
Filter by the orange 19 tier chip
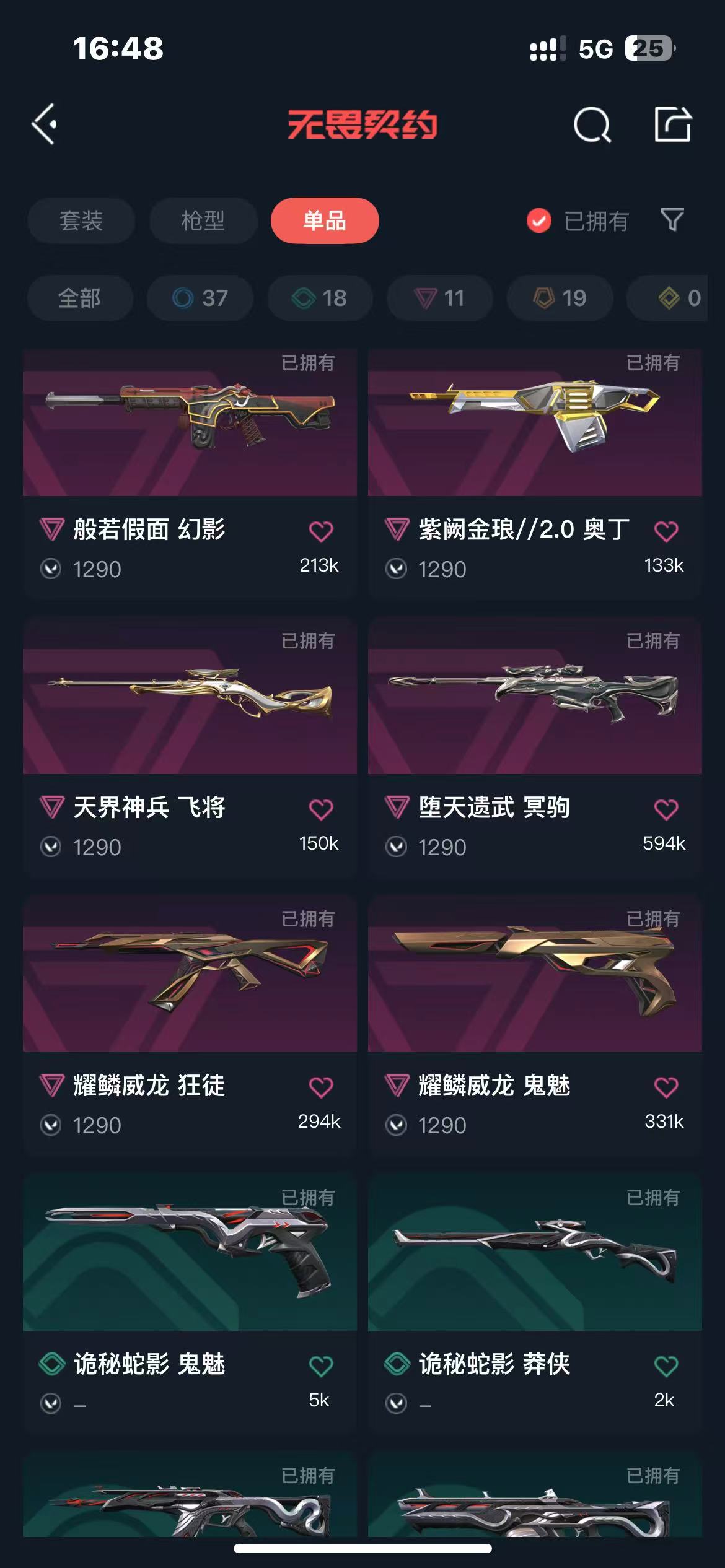coord(560,298)
